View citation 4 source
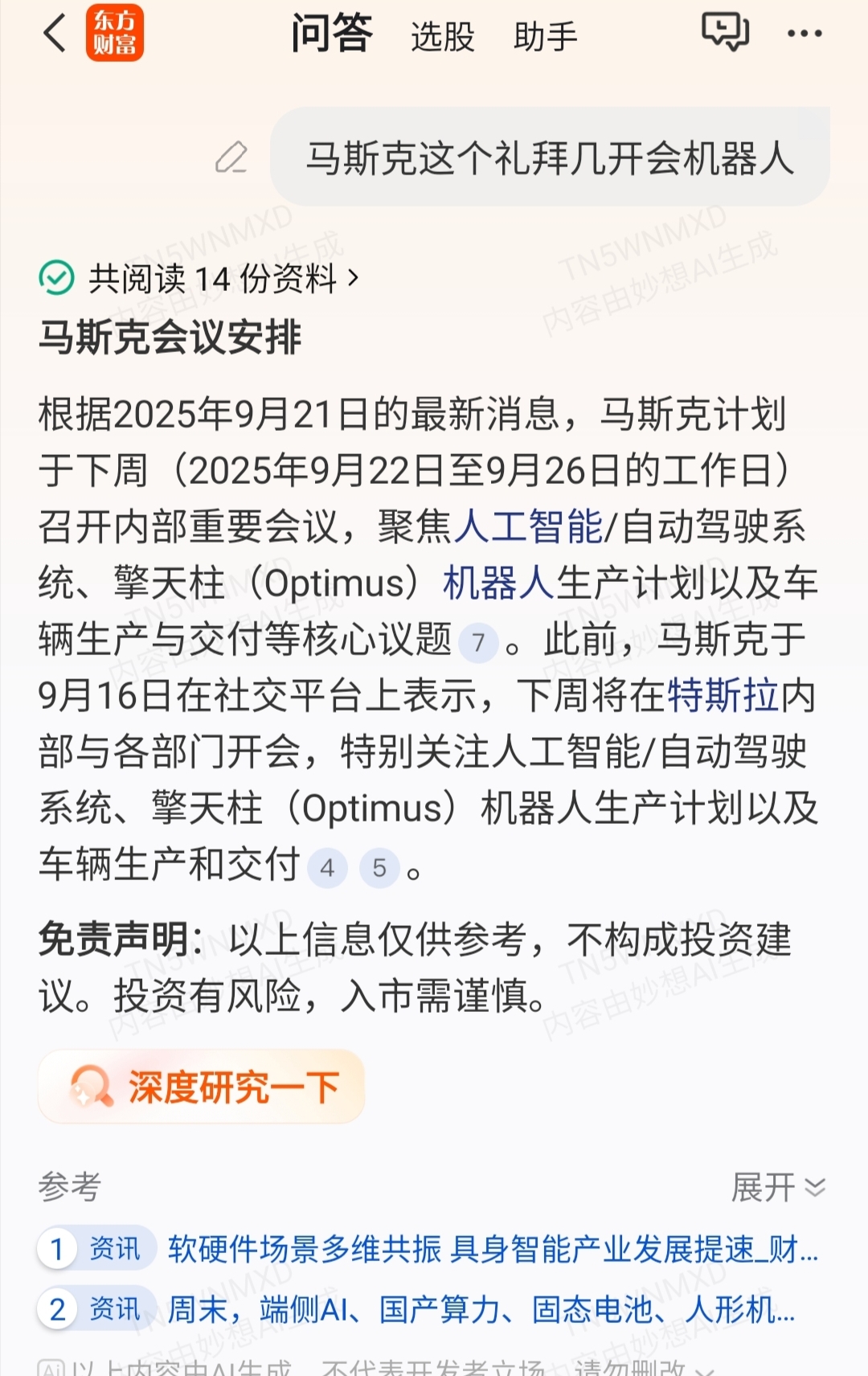 [327, 867]
